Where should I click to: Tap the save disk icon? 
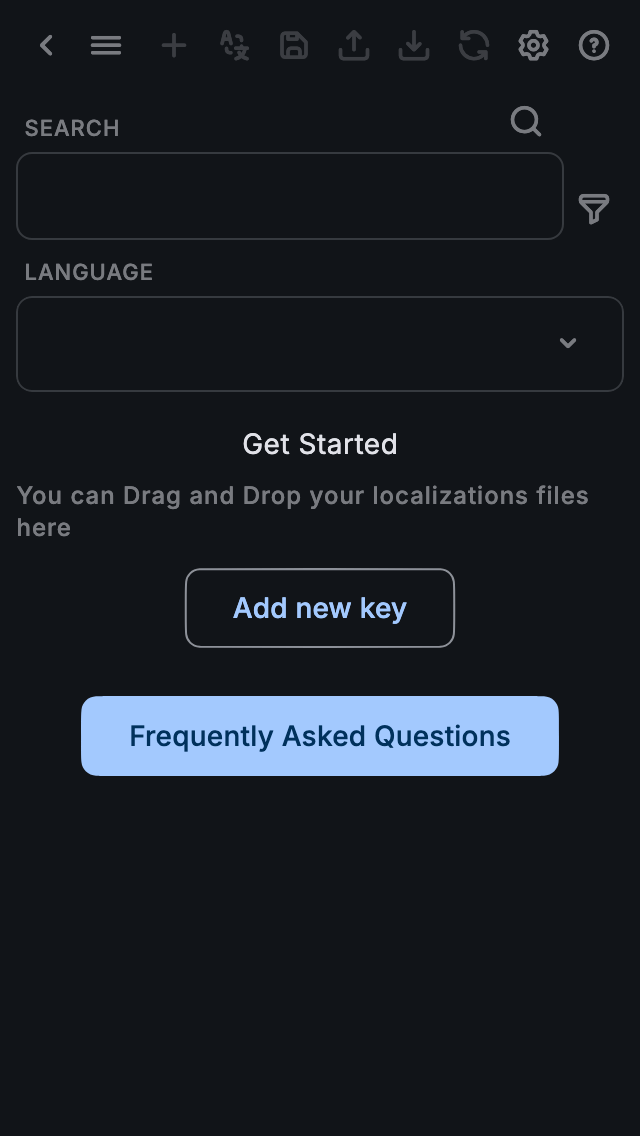point(294,45)
